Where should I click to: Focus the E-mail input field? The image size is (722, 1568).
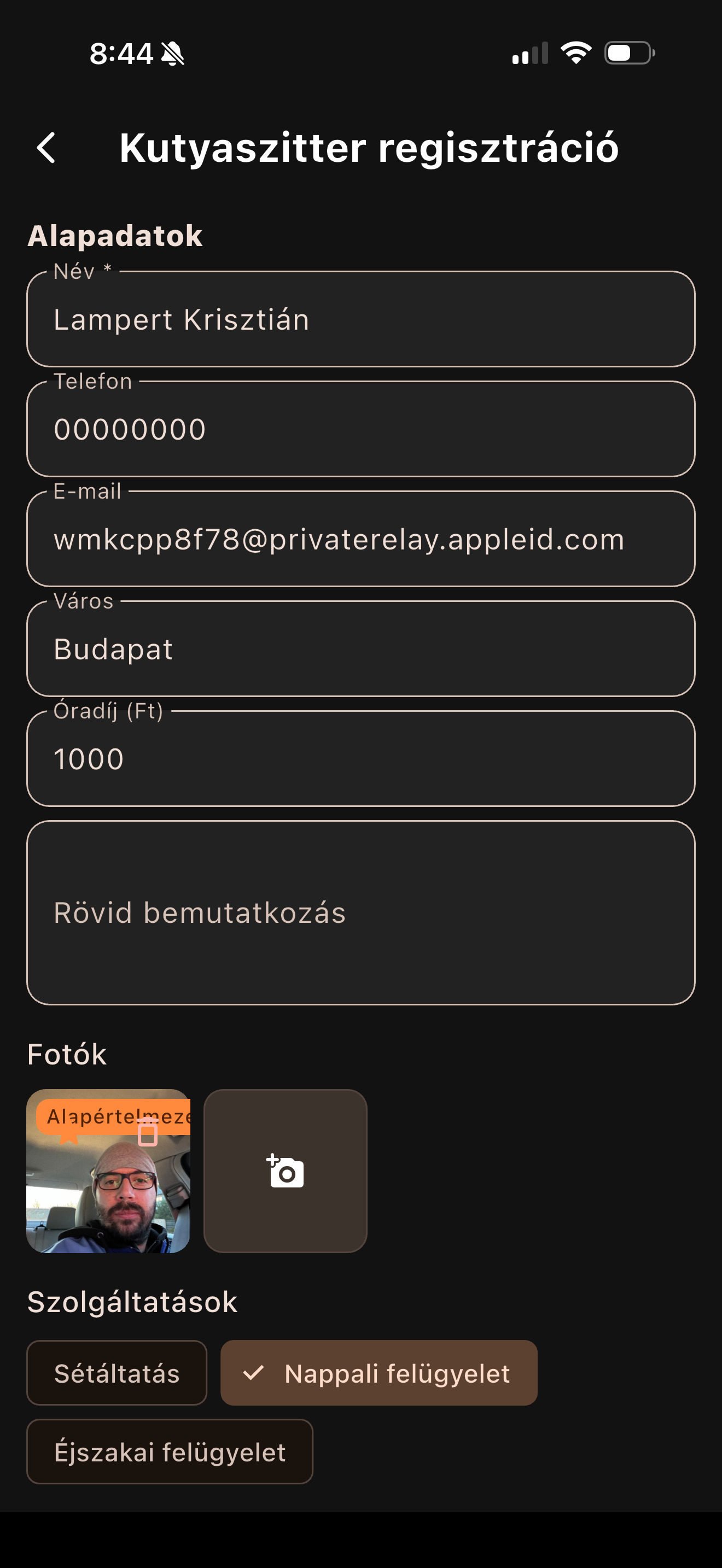click(x=360, y=539)
